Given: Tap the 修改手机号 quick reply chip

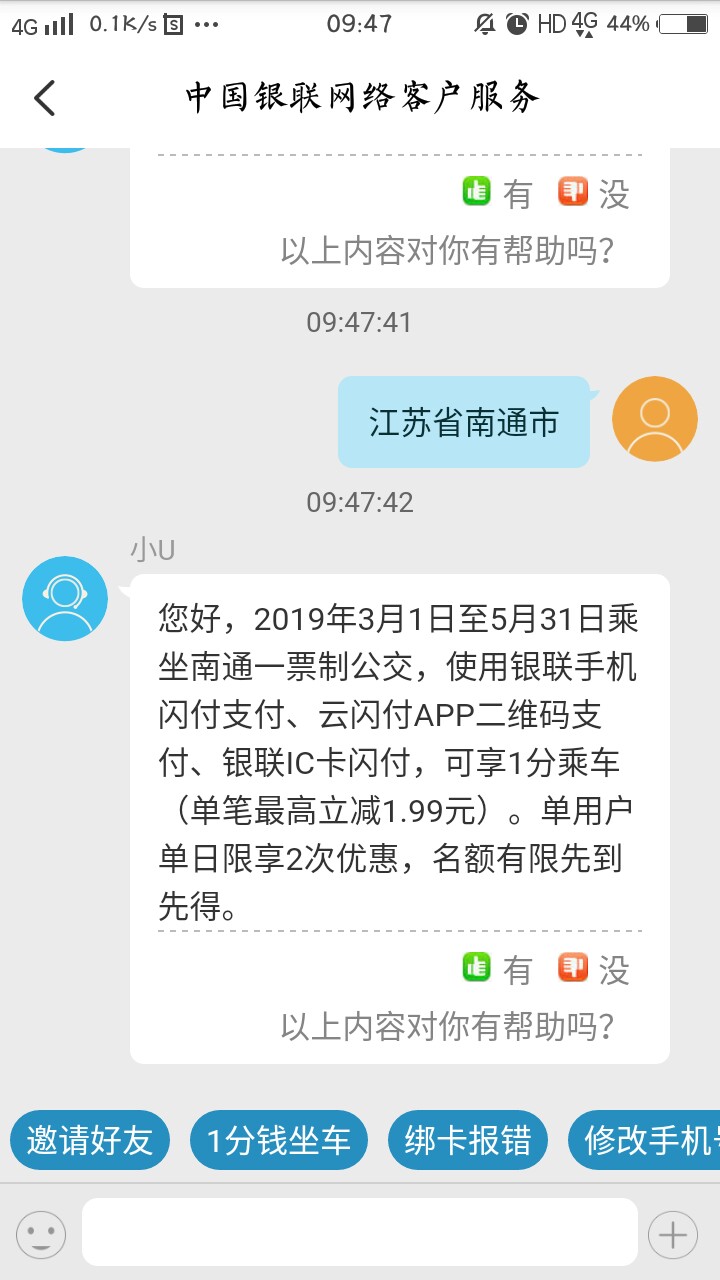Looking at the screenshot, I should tap(646, 1141).
